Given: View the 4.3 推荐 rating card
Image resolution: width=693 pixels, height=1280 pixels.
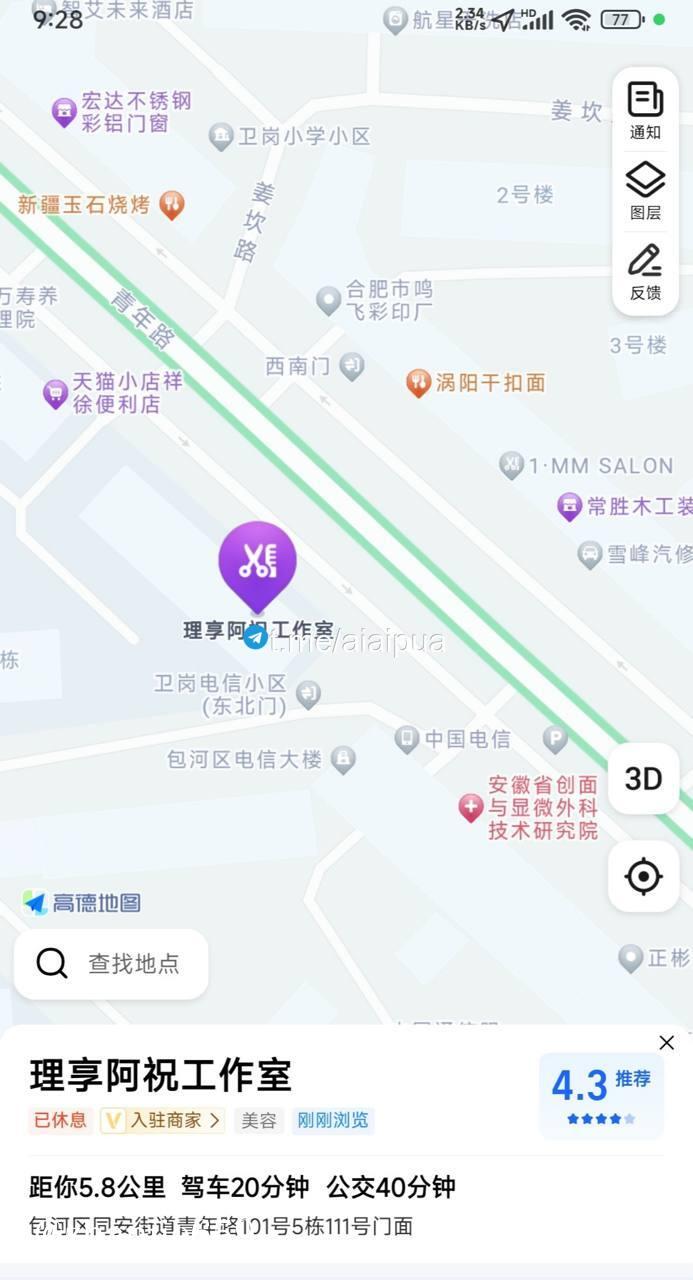Looking at the screenshot, I should [601, 1095].
